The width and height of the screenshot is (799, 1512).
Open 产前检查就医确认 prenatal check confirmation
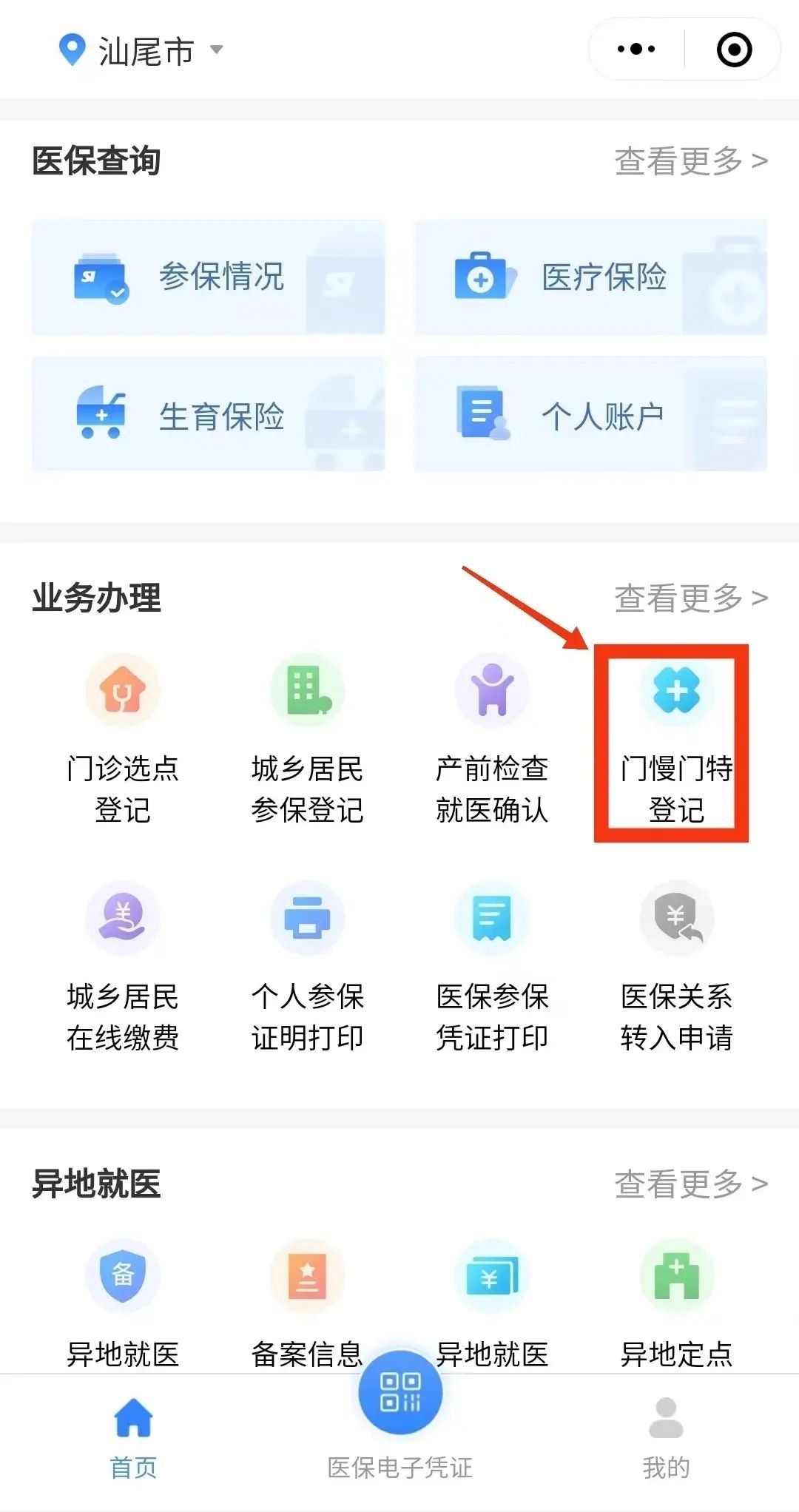(492, 740)
